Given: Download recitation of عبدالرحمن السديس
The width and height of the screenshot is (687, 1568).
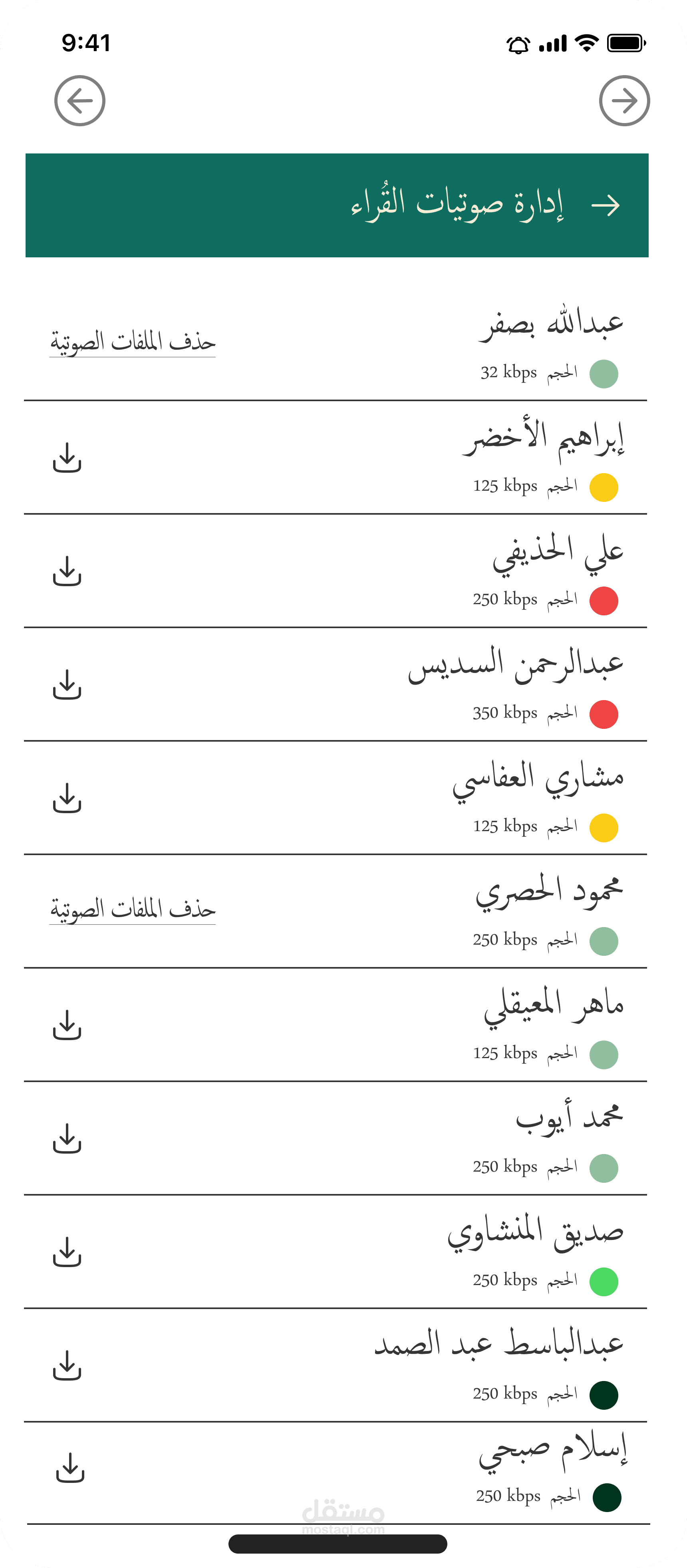Looking at the screenshot, I should 67,685.
